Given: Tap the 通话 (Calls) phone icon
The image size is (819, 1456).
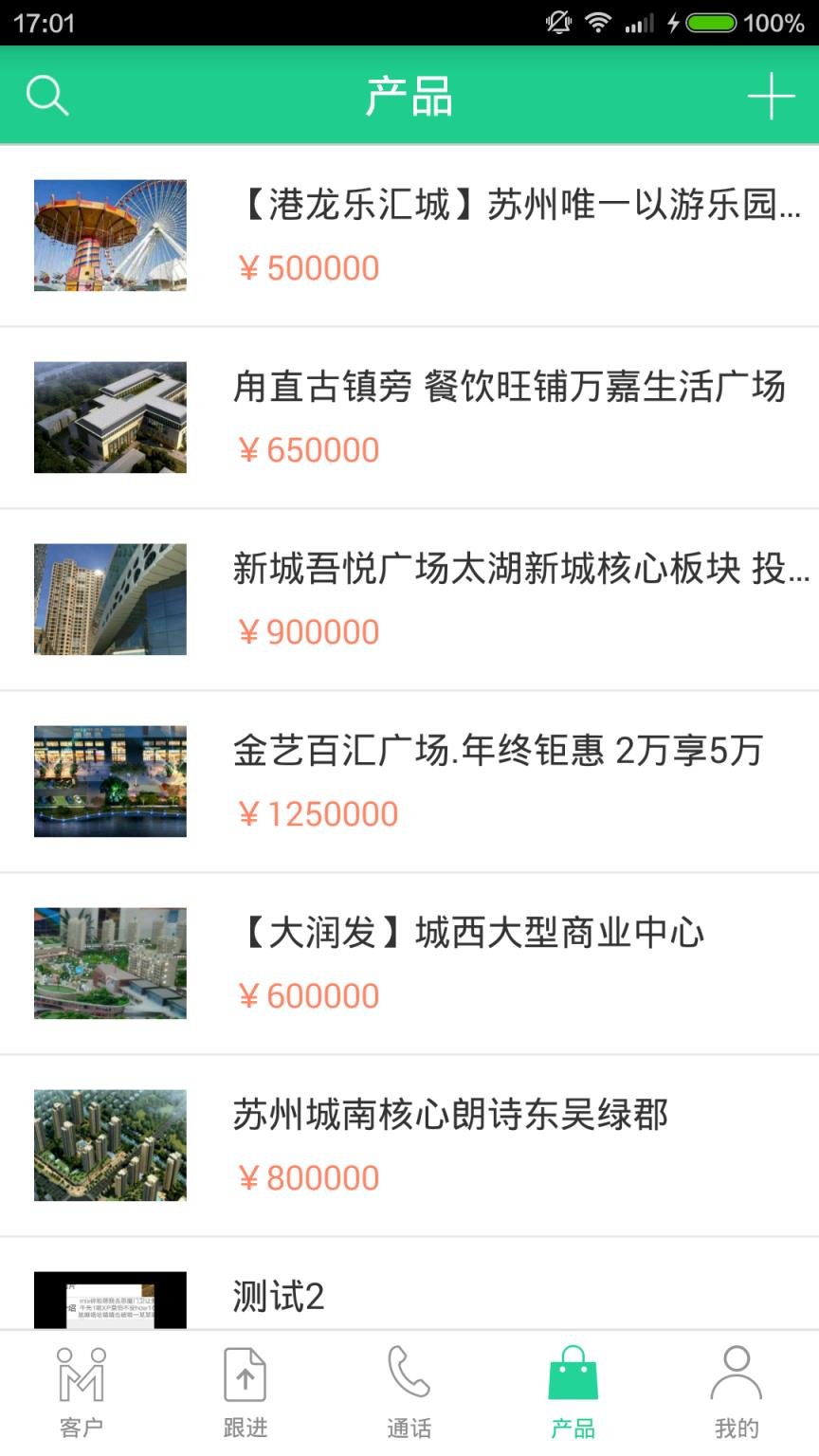Looking at the screenshot, I should click(x=409, y=1384).
